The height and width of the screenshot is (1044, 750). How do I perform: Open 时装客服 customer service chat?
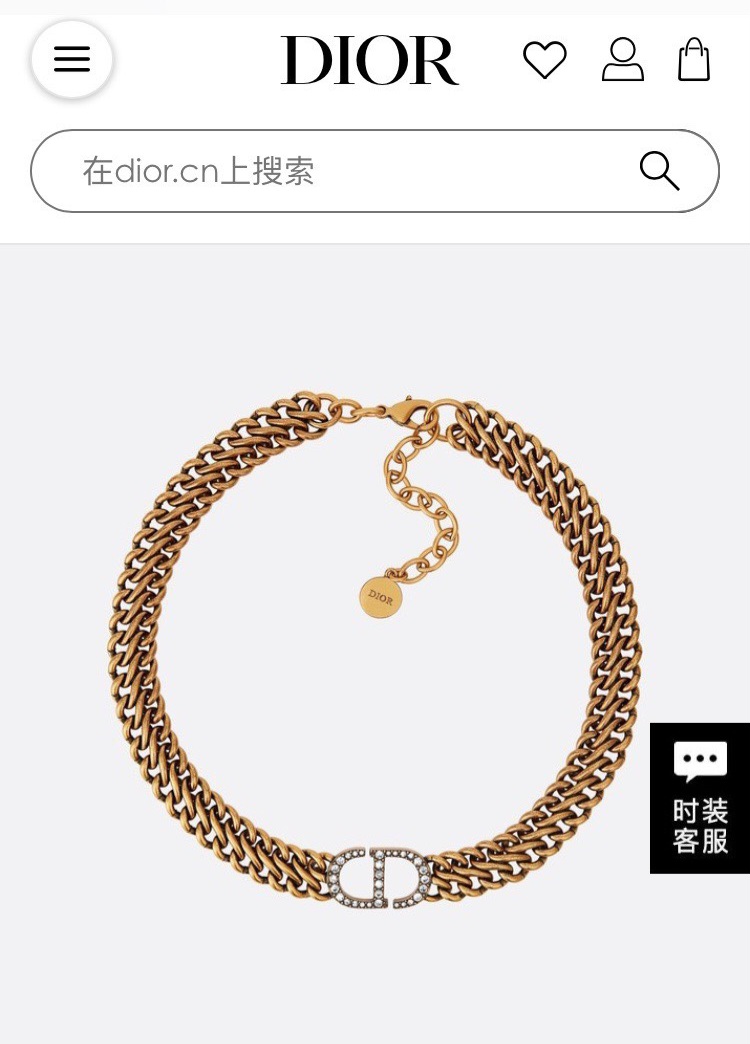(x=699, y=798)
